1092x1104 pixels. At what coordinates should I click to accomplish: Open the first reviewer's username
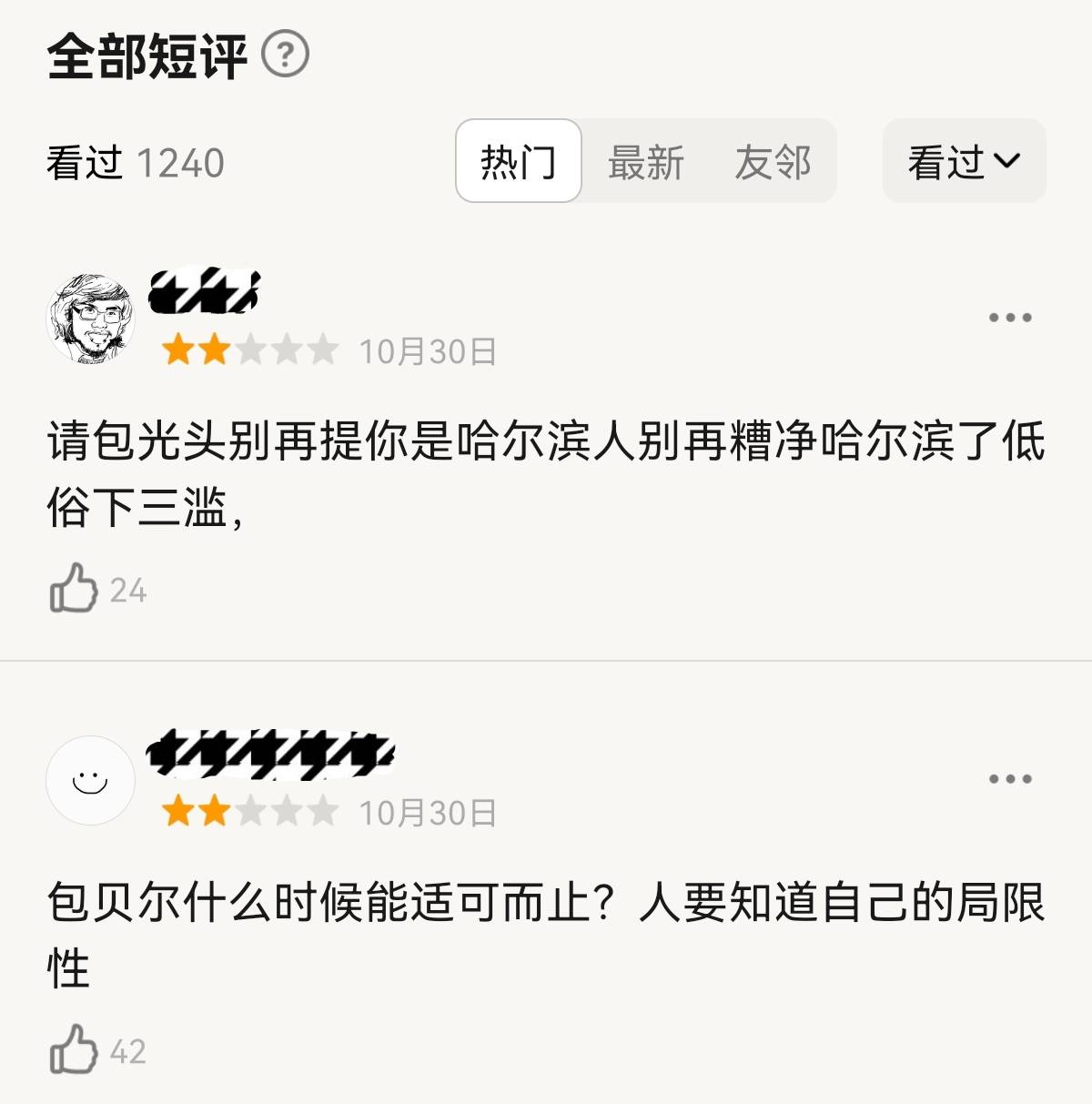tap(207, 289)
